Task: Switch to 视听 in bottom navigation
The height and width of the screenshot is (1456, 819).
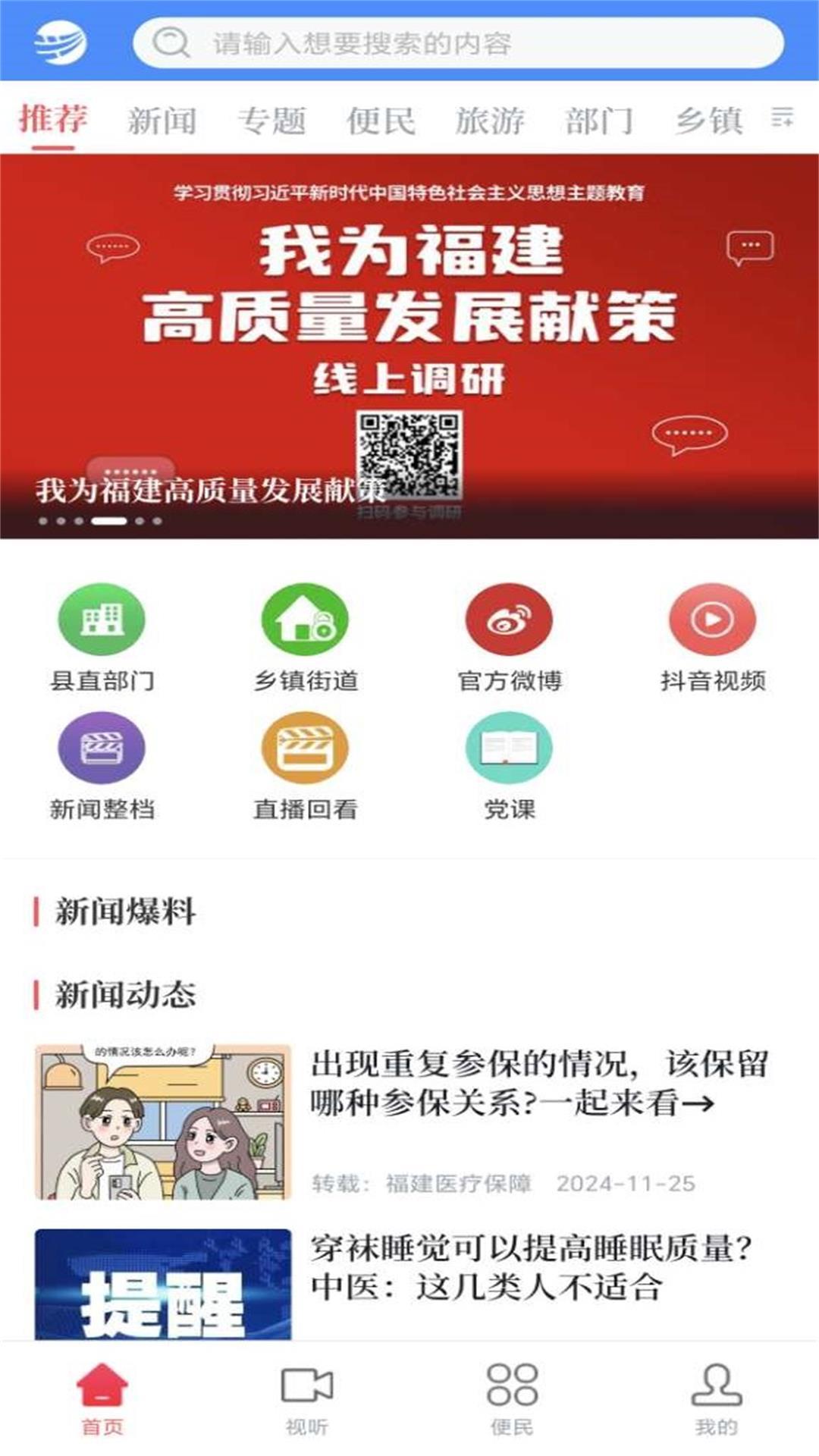Action: click(307, 1400)
